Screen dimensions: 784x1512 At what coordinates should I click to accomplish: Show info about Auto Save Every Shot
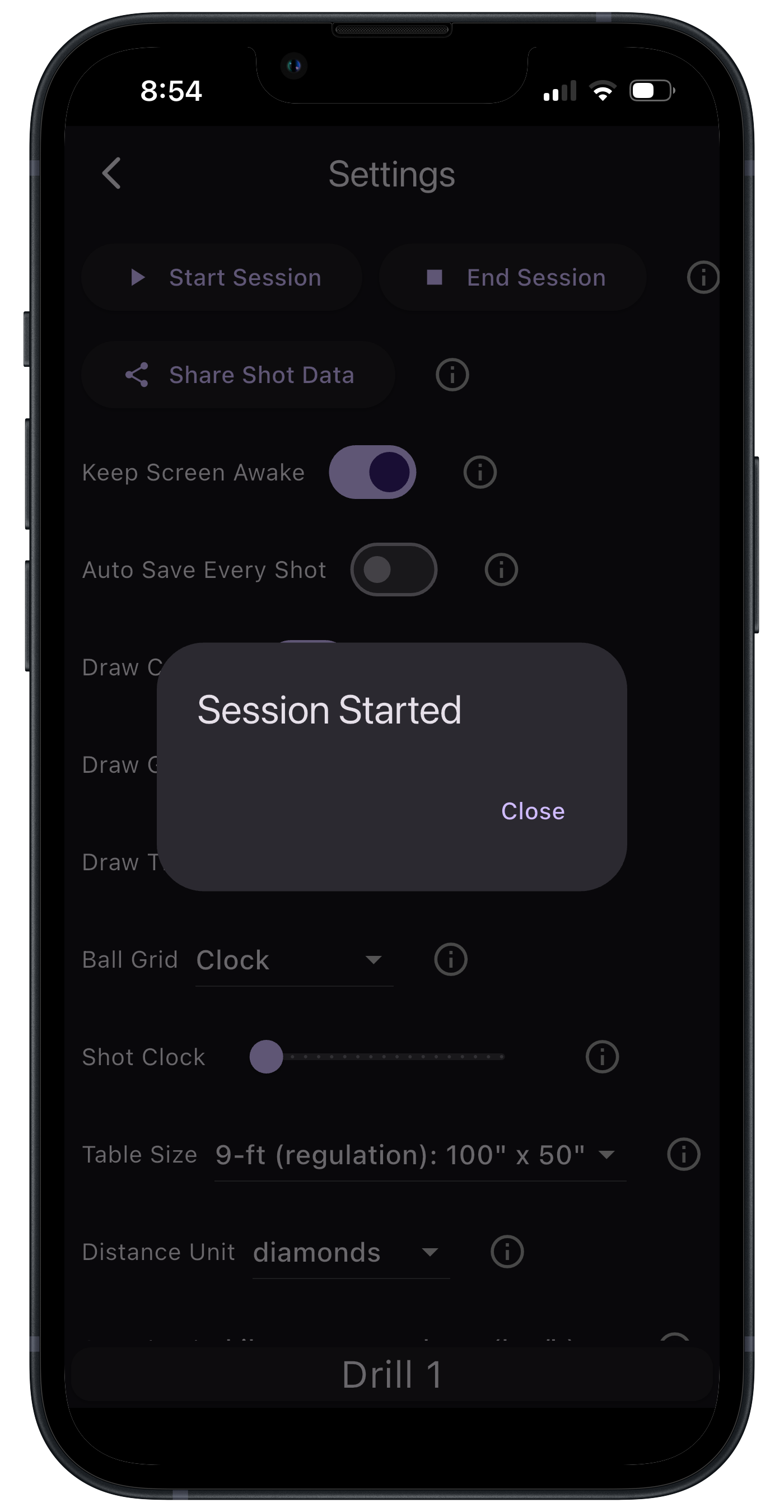(x=501, y=570)
